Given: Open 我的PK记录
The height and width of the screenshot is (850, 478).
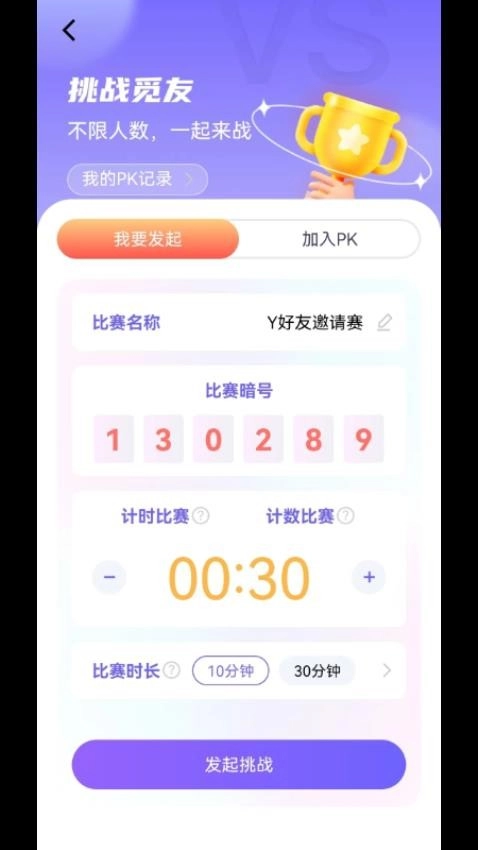Looking at the screenshot, I should coord(138,179).
